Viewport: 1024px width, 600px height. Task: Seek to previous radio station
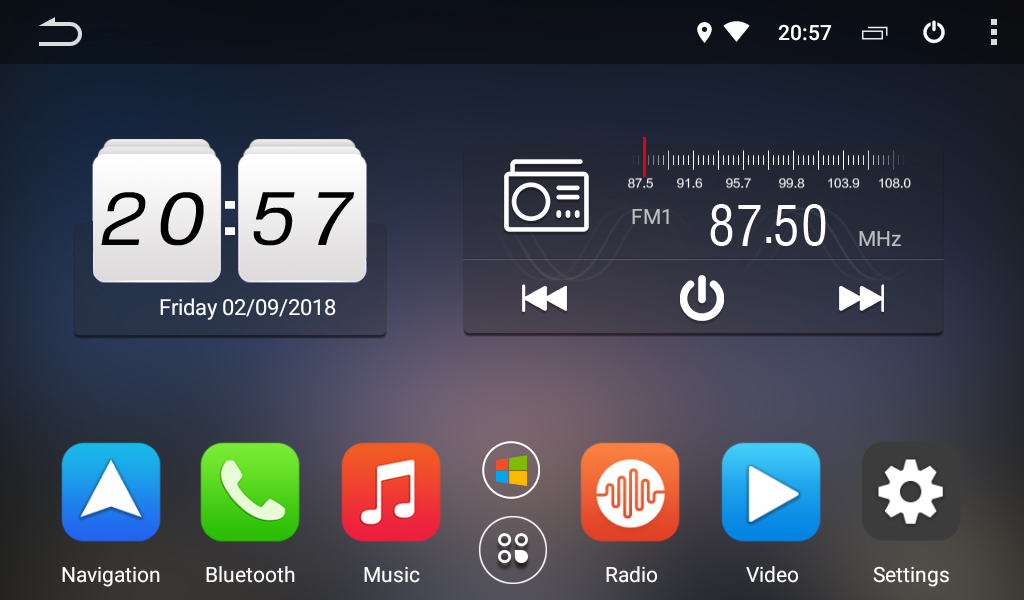[x=544, y=298]
